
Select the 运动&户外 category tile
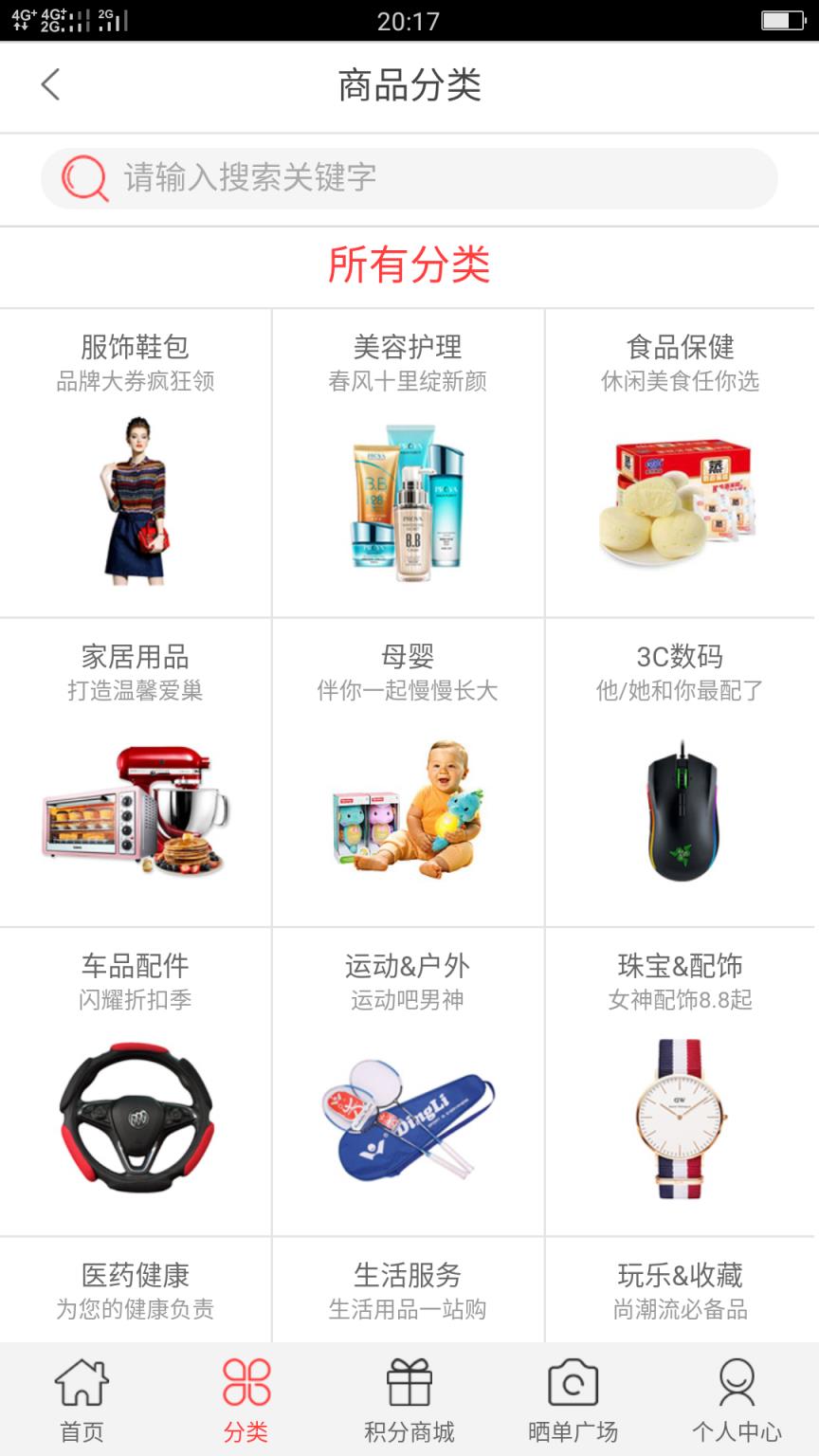pyautogui.click(x=408, y=1082)
